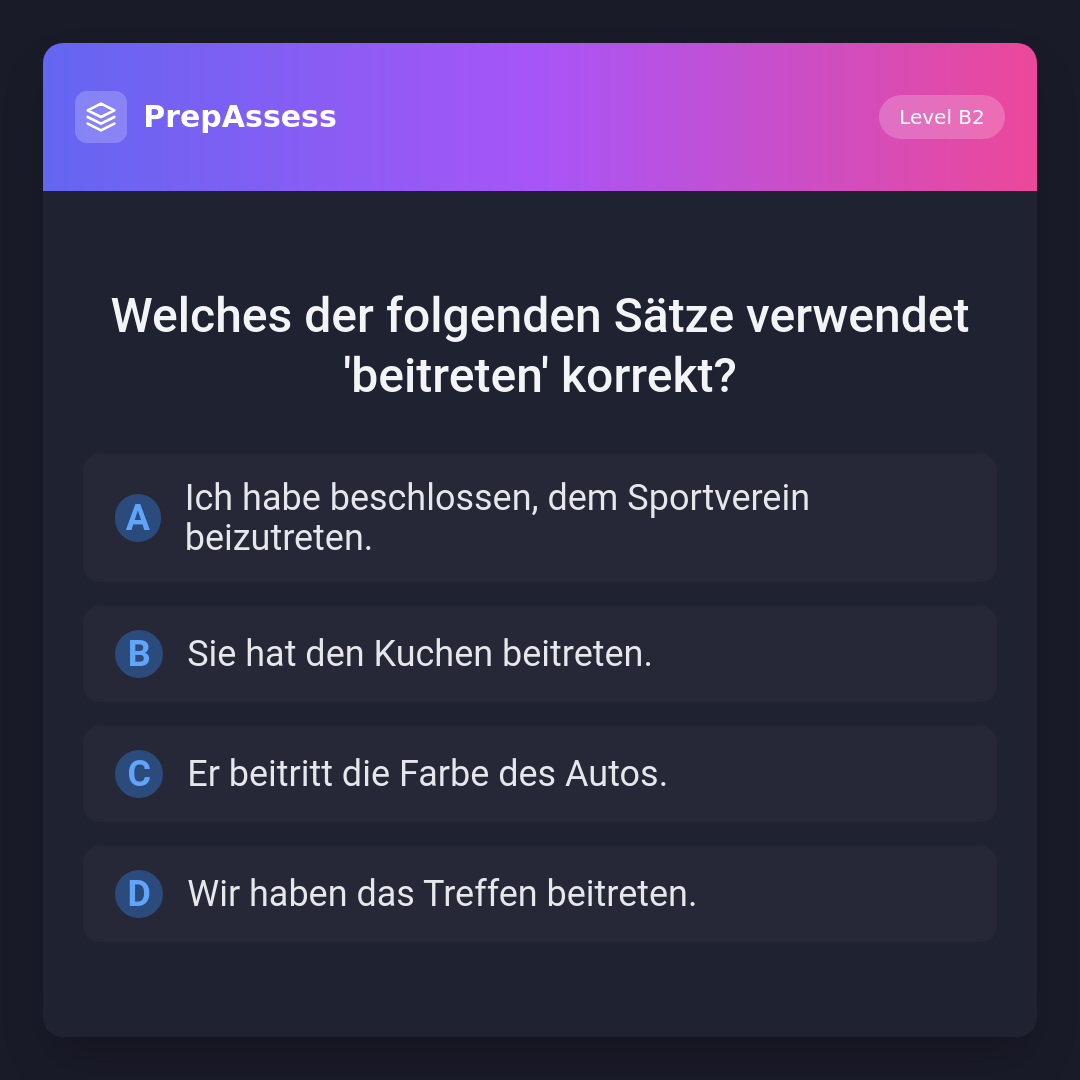Image resolution: width=1080 pixels, height=1080 pixels.
Task: Select answer A about the Sportverein
Action: coord(539,518)
